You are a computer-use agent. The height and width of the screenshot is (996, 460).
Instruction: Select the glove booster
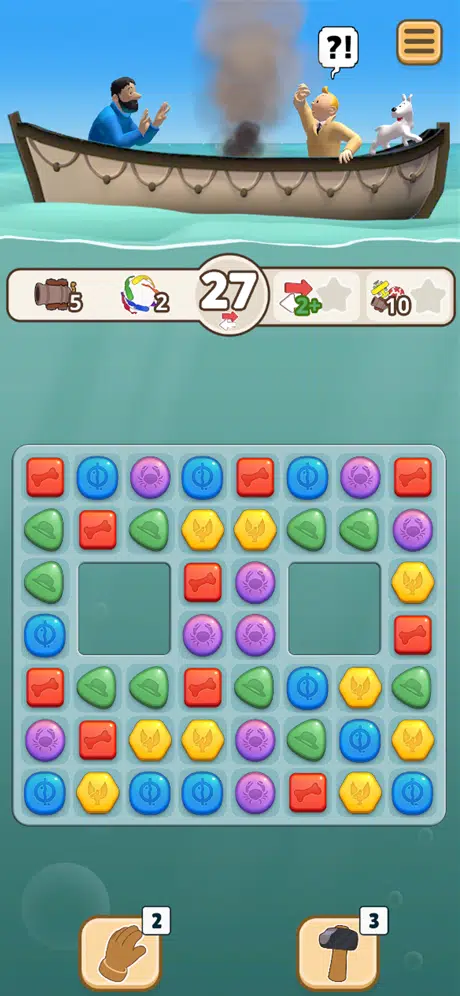120,952
